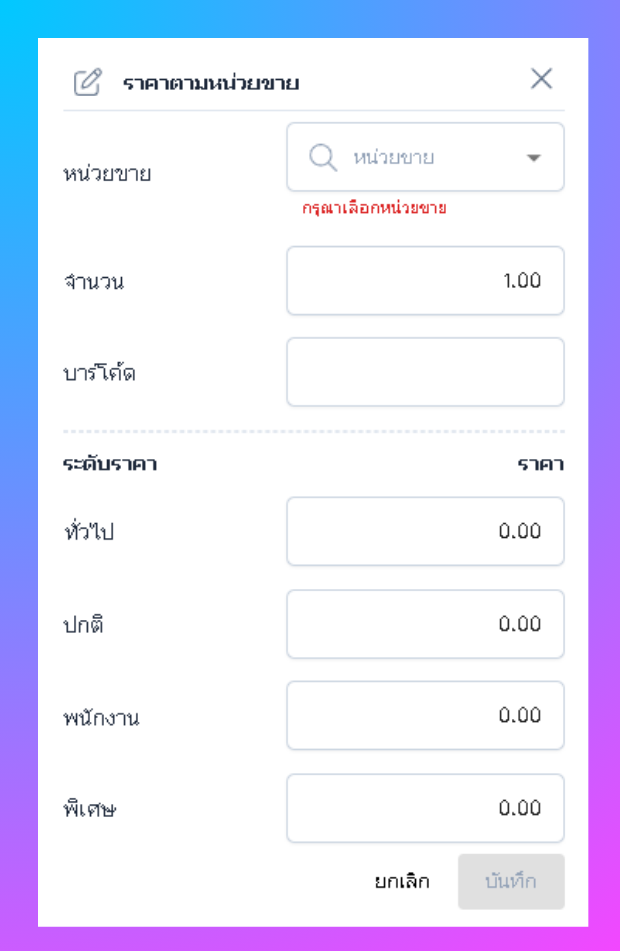Select the ปกติ price field
The height and width of the screenshot is (951, 620).
point(425,624)
